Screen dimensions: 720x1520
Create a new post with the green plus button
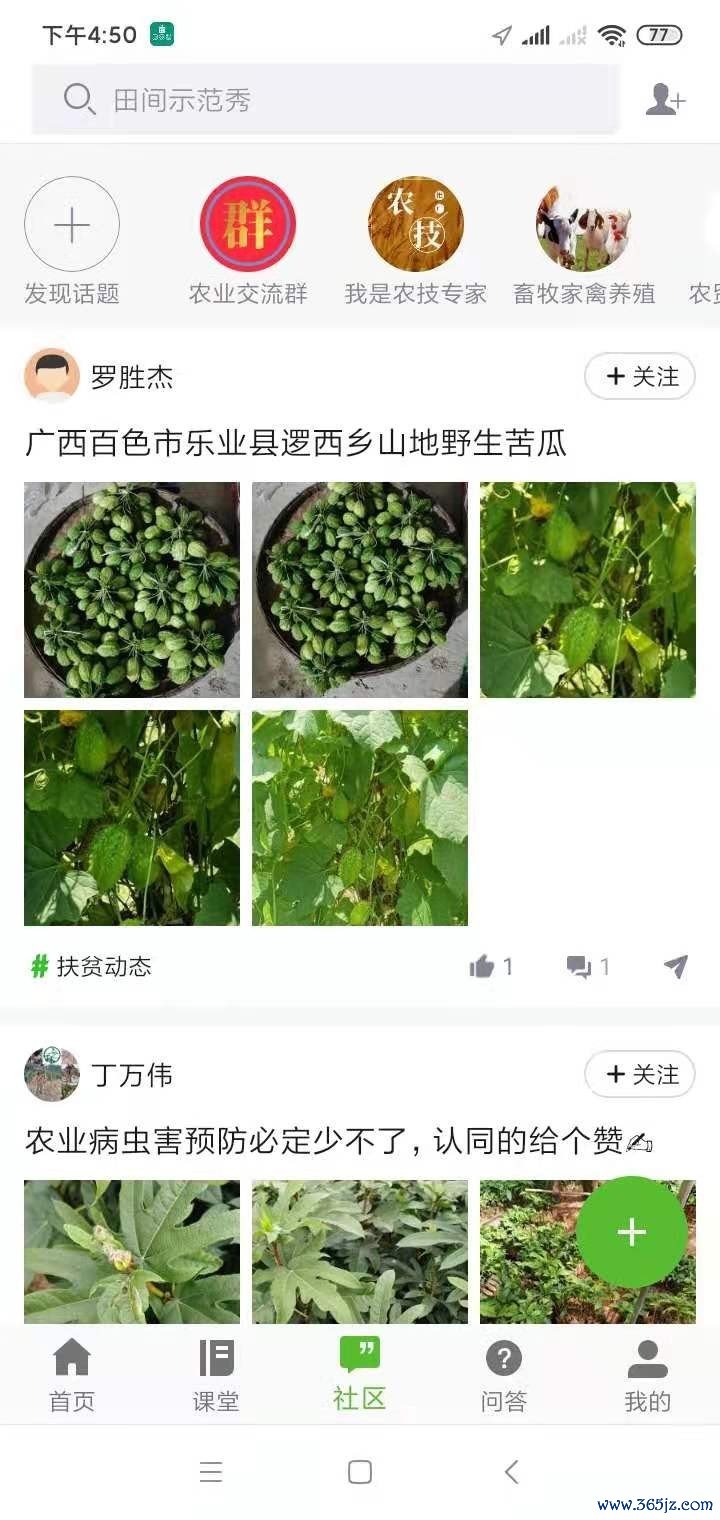click(x=632, y=1232)
